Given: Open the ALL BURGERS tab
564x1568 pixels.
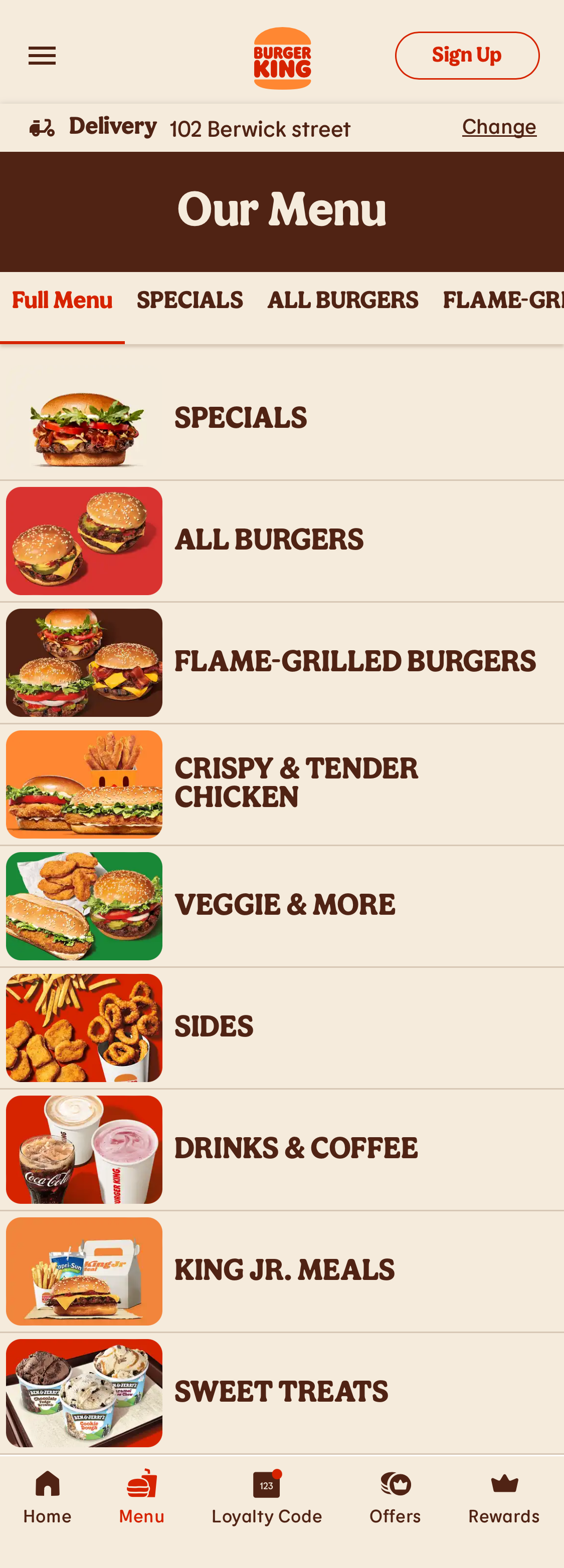Looking at the screenshot, I should 342,300.
